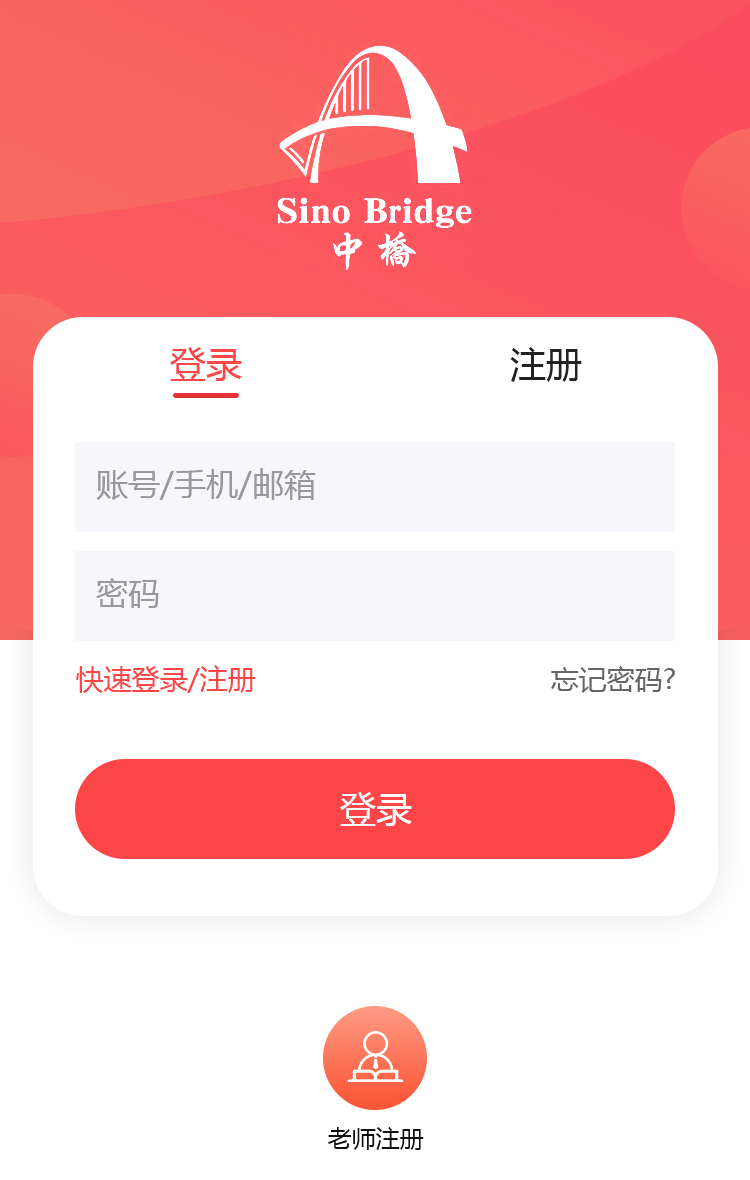Viewport: 750px width, 1180px height.
Task: Tap the 密码 password field
Action: click(375, 595)
